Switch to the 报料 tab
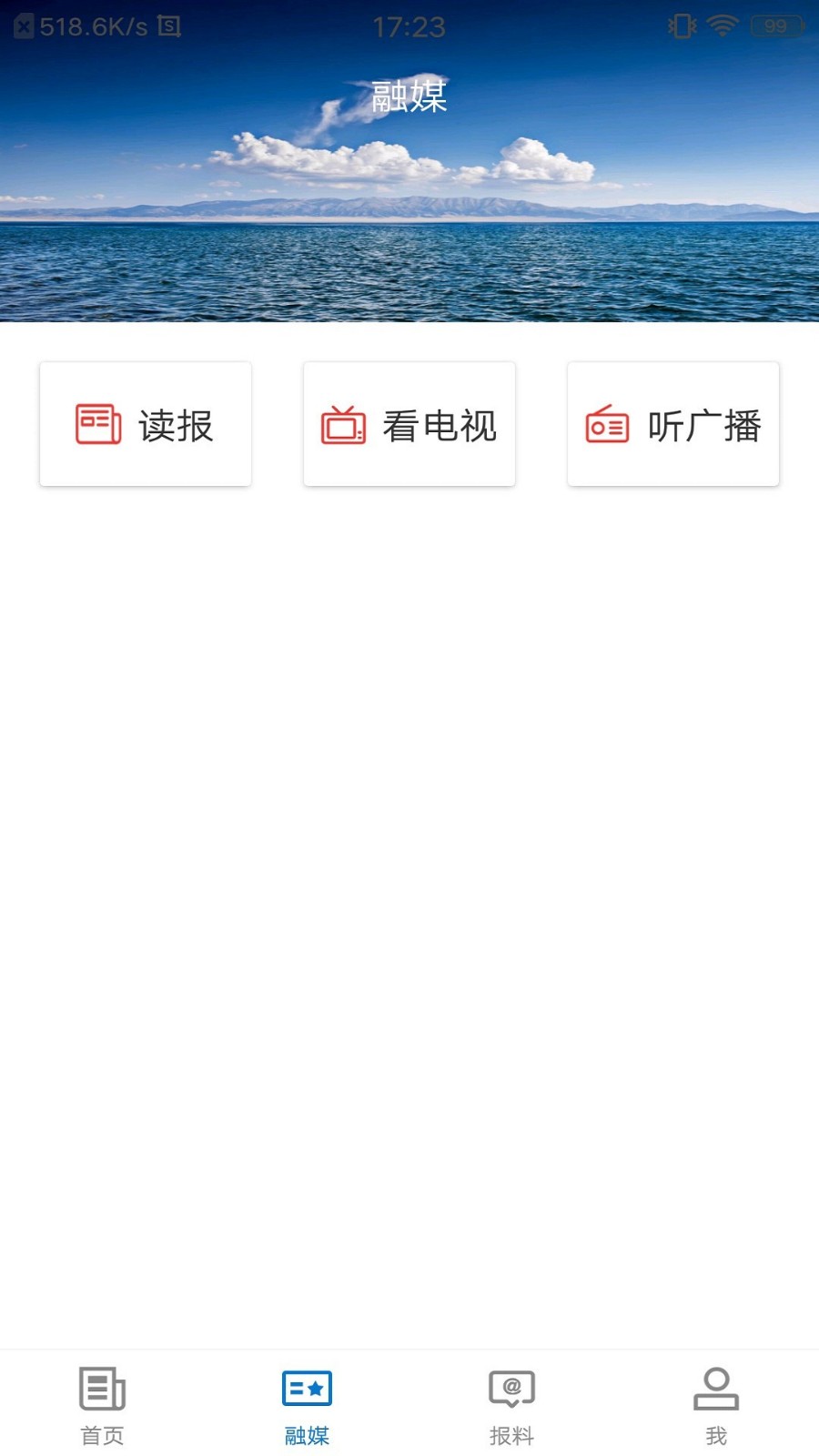 coord(511,1406)
